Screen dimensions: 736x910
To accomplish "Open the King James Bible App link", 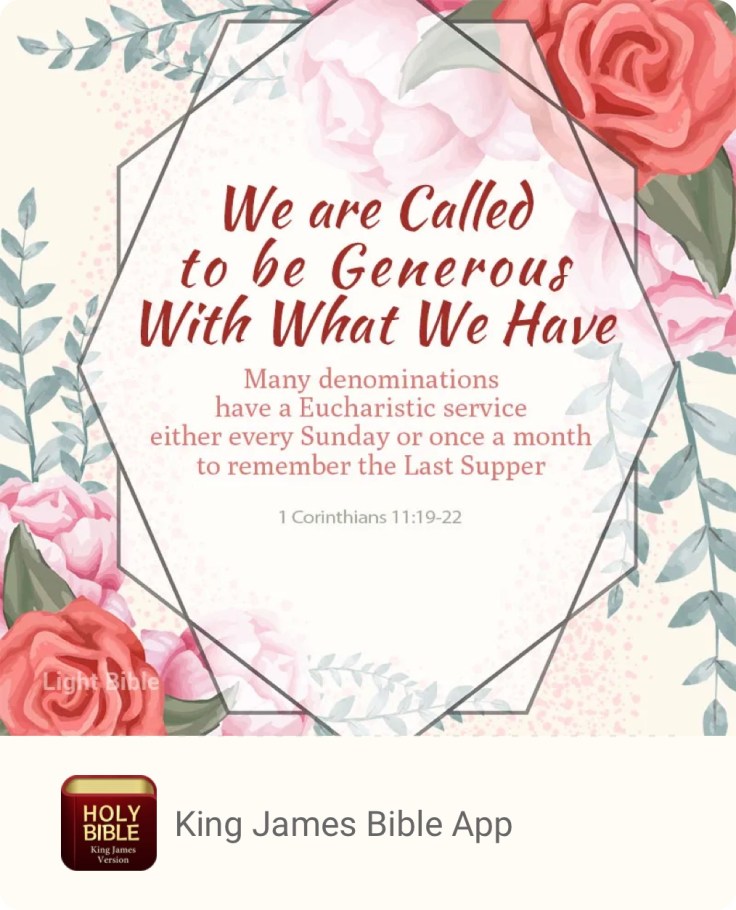I will [343, 824].
